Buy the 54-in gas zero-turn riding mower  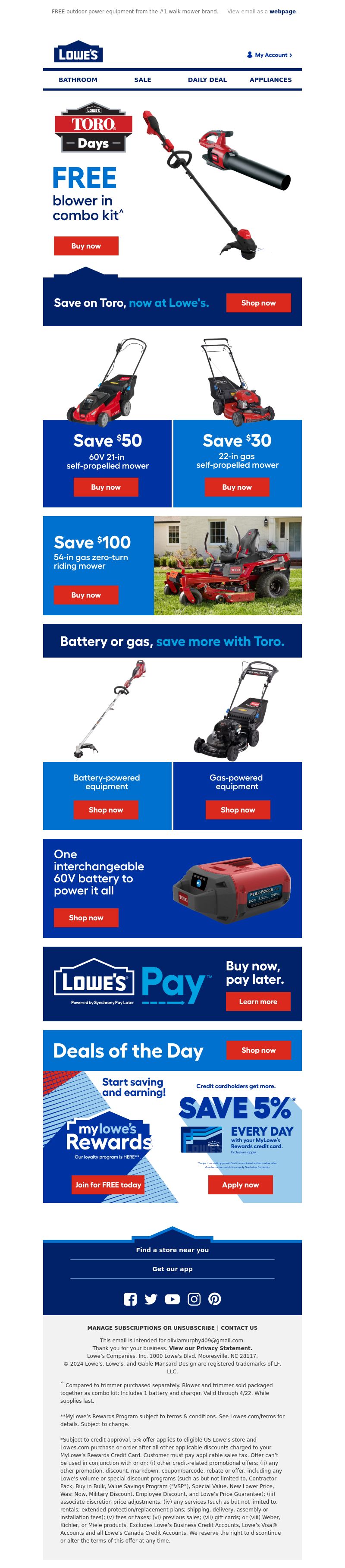point(86,595)
